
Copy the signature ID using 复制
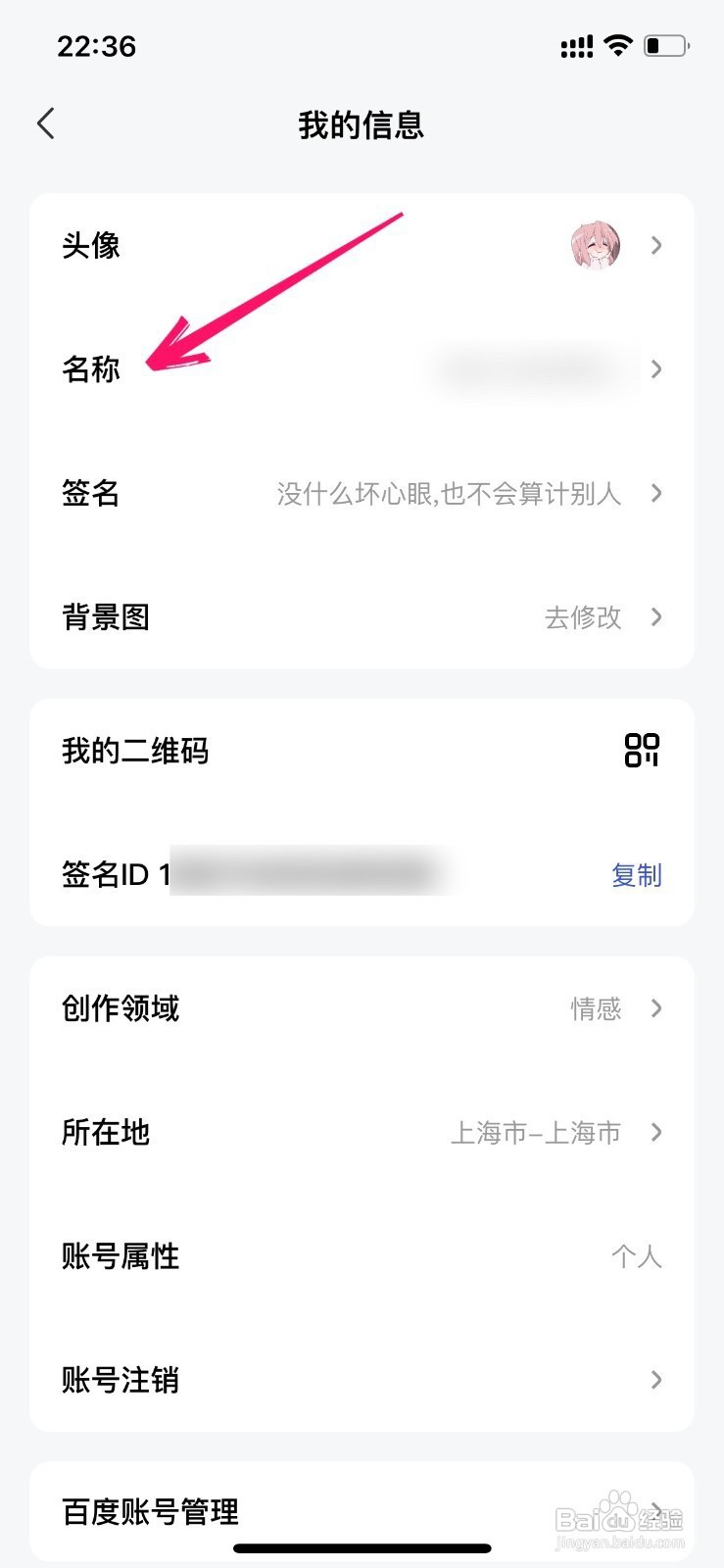pyautogui.click(x=637, y=875)
